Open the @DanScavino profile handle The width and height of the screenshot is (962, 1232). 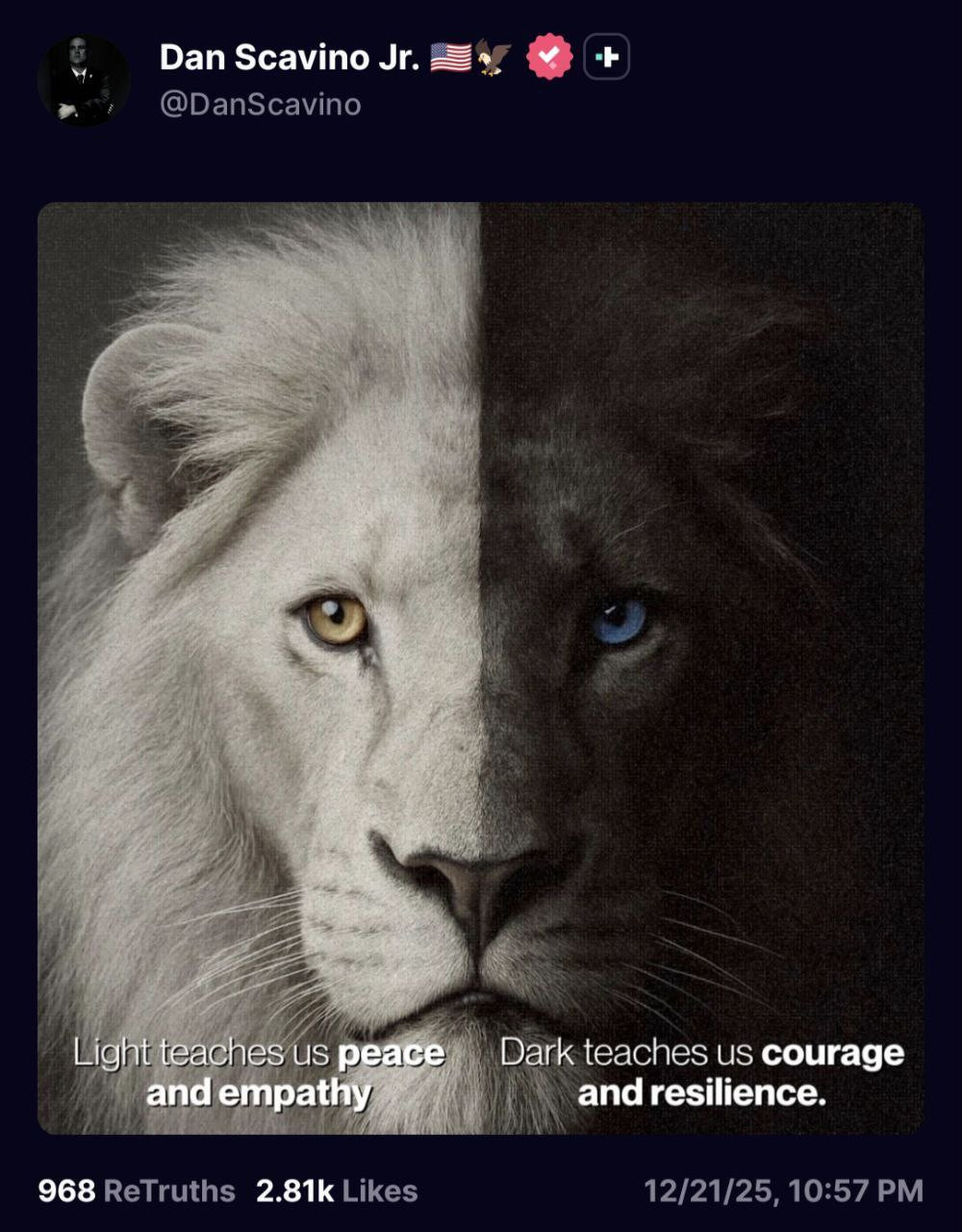pyautogui.click(x=261, y=104)
